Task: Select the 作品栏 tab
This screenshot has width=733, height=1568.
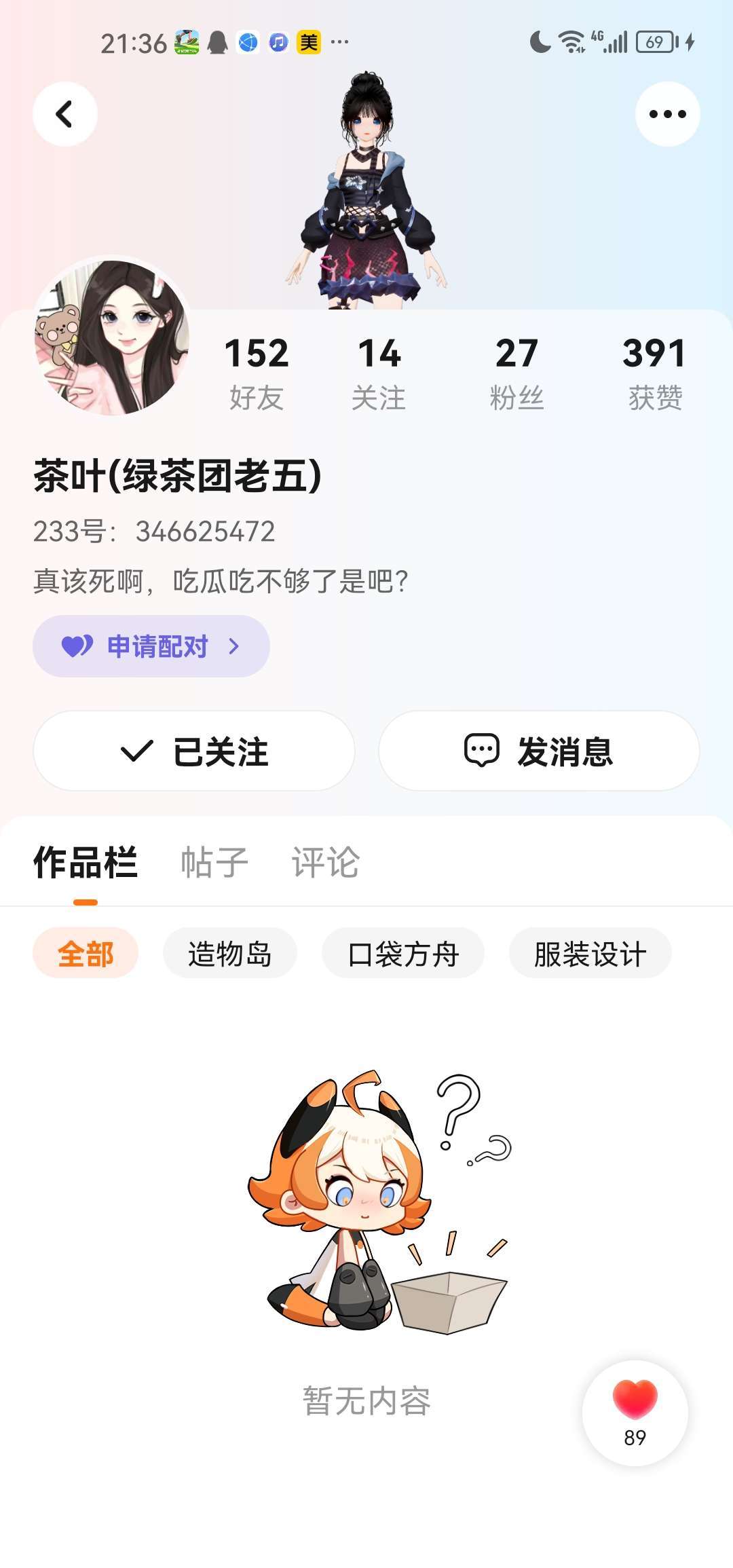Action: (86, 862)
